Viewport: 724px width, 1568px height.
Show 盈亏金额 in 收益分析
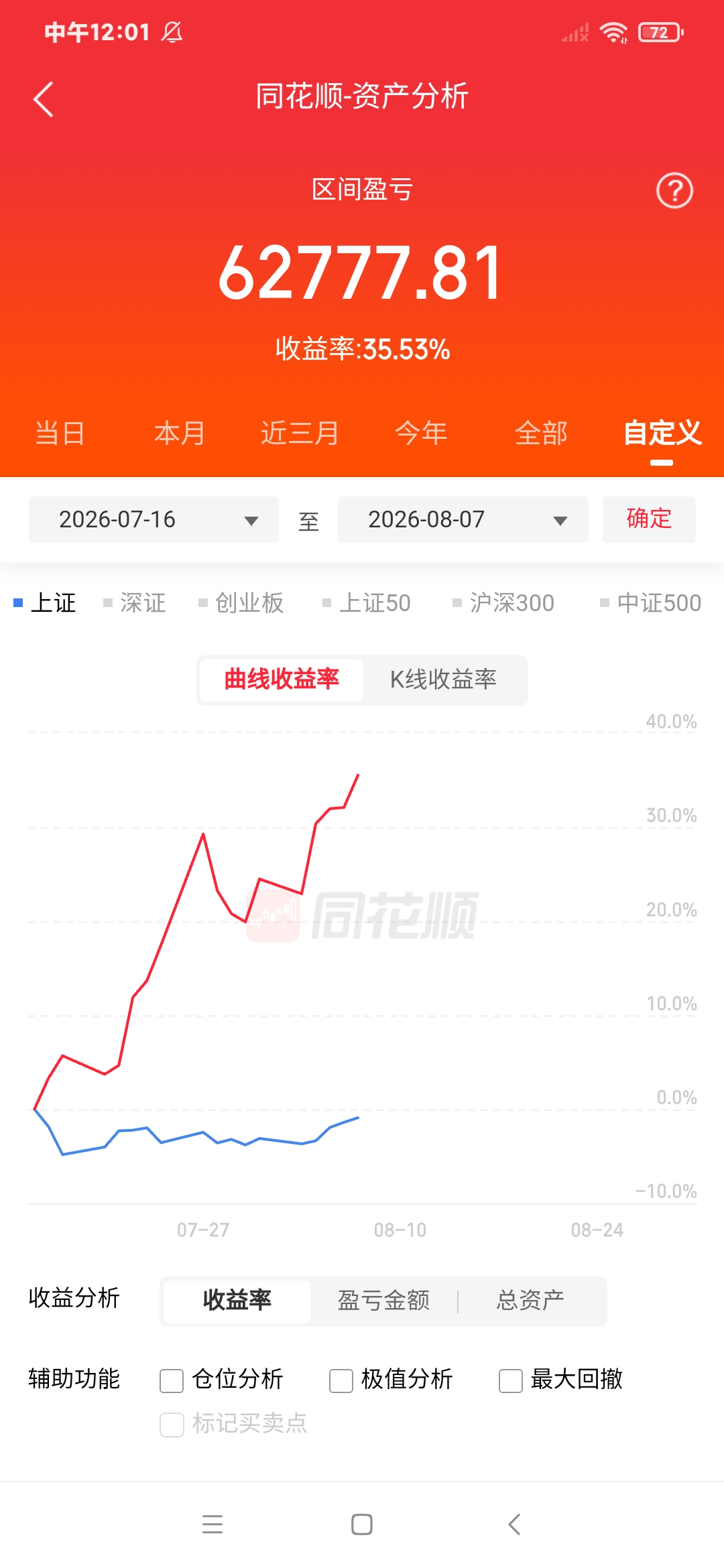click(x=383, y=1301)
